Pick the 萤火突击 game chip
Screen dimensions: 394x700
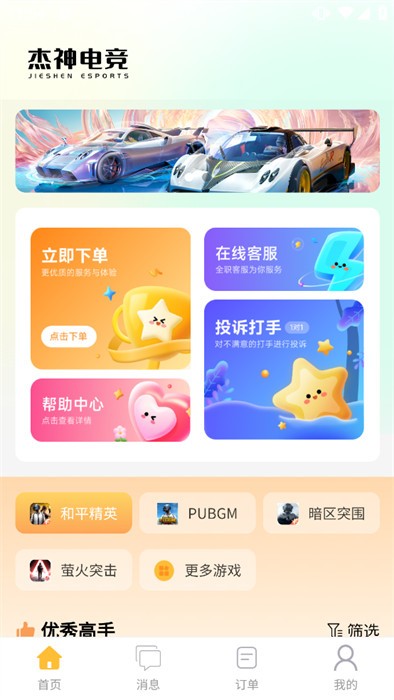74,570
